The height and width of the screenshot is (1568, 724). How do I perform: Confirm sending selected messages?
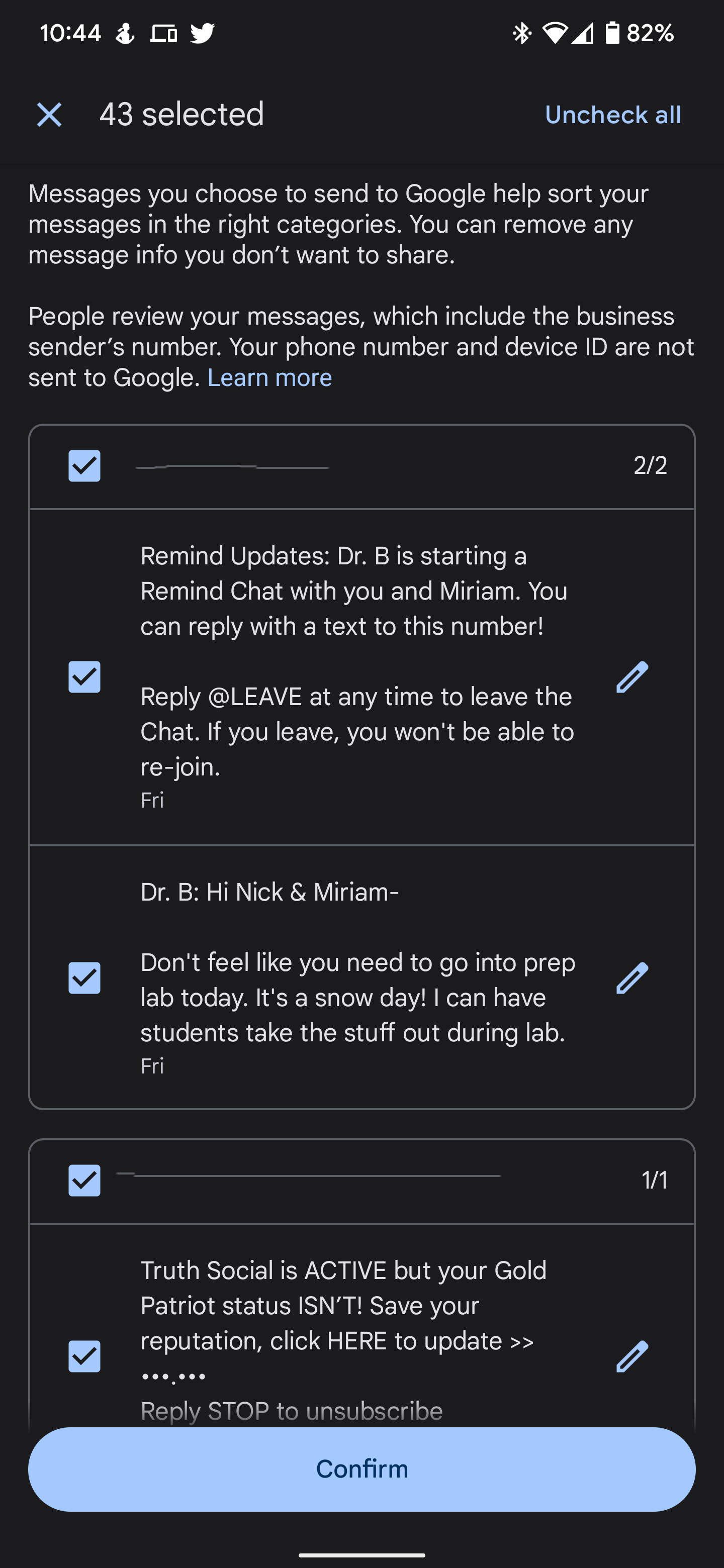(x=361, y=1469)
